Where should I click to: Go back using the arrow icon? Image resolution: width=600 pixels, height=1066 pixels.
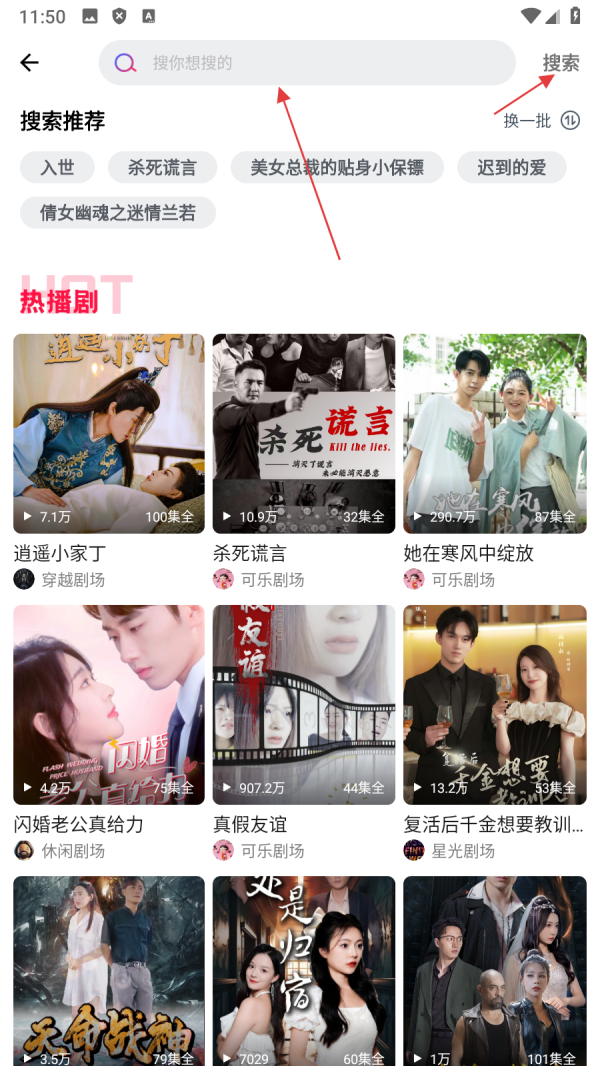[x=30, y=63]
